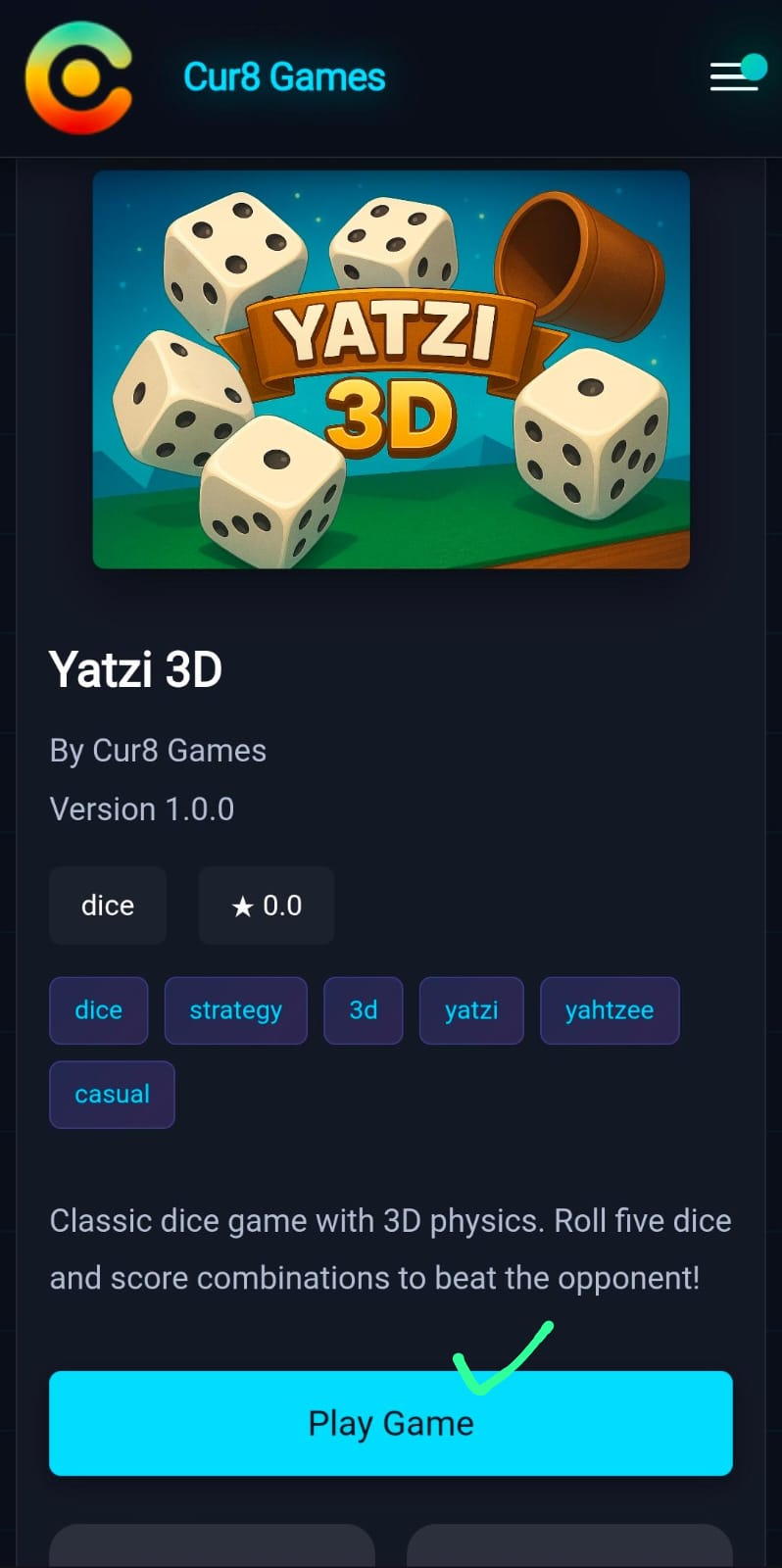Open the hamburger menu

tap(734, 76)
